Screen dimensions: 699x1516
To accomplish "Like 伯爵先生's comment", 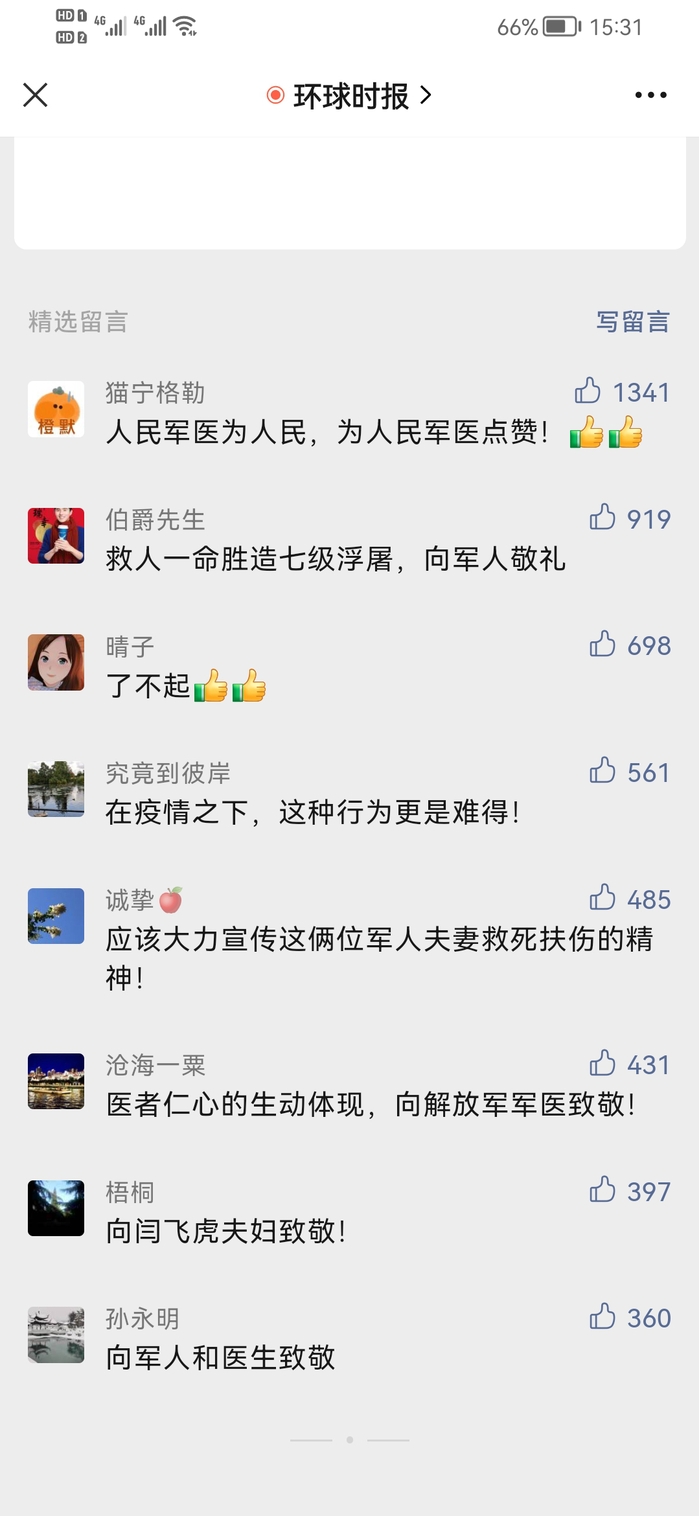I will pos(602,518).
